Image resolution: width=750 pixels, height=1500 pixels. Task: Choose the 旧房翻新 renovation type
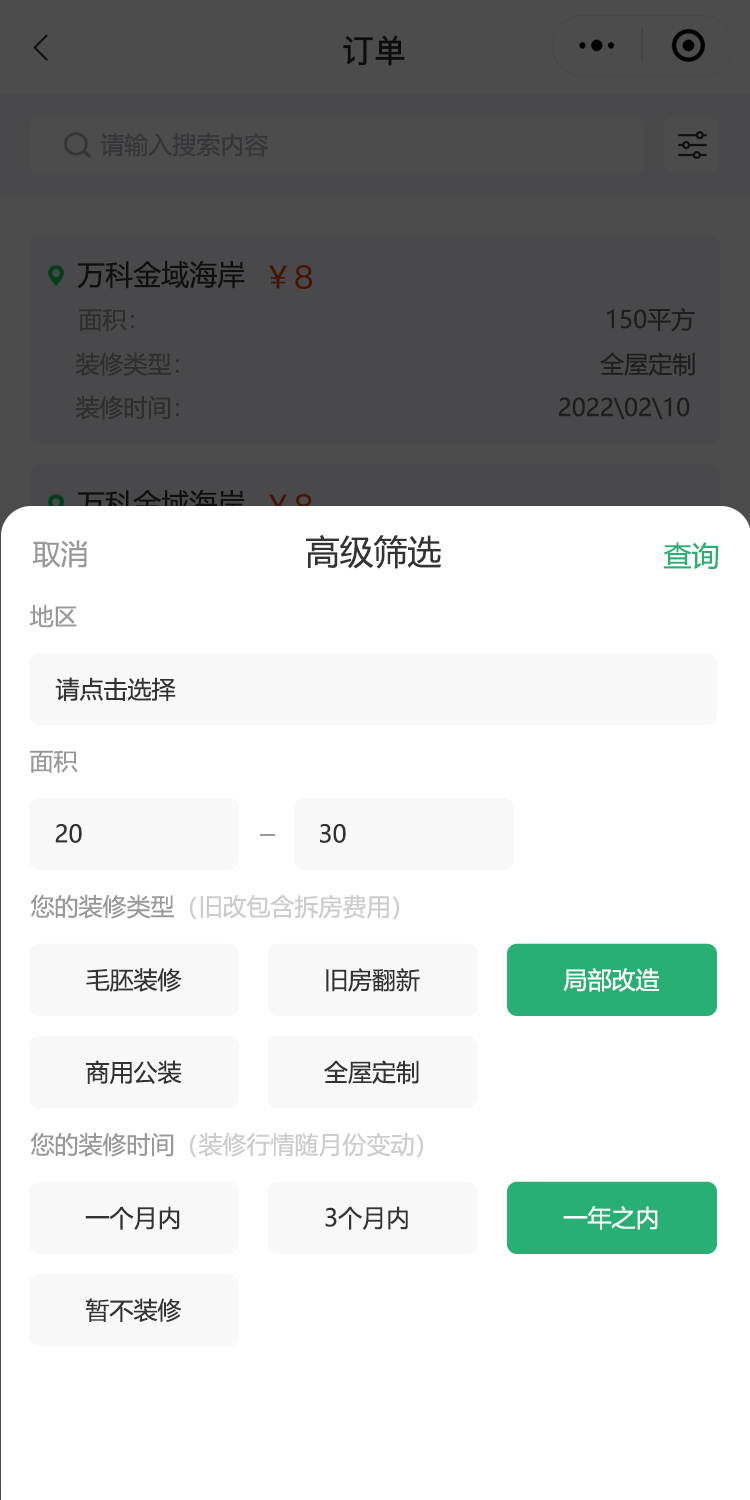[x=372, y=980]
